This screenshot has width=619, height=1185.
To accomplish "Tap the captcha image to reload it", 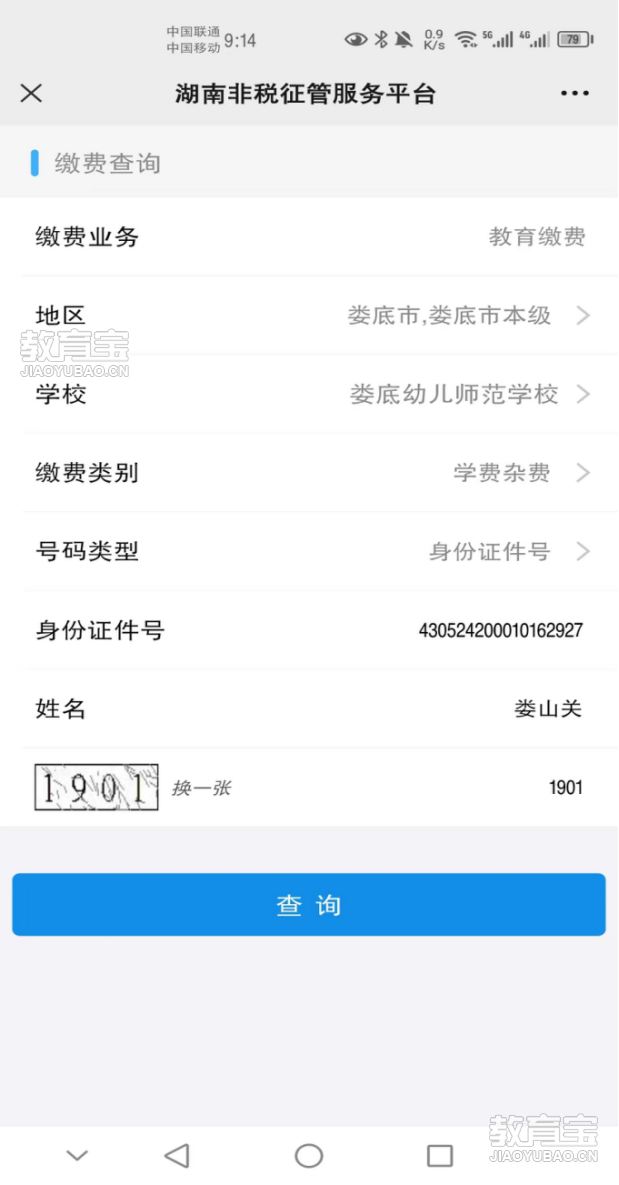I will 96,787.
